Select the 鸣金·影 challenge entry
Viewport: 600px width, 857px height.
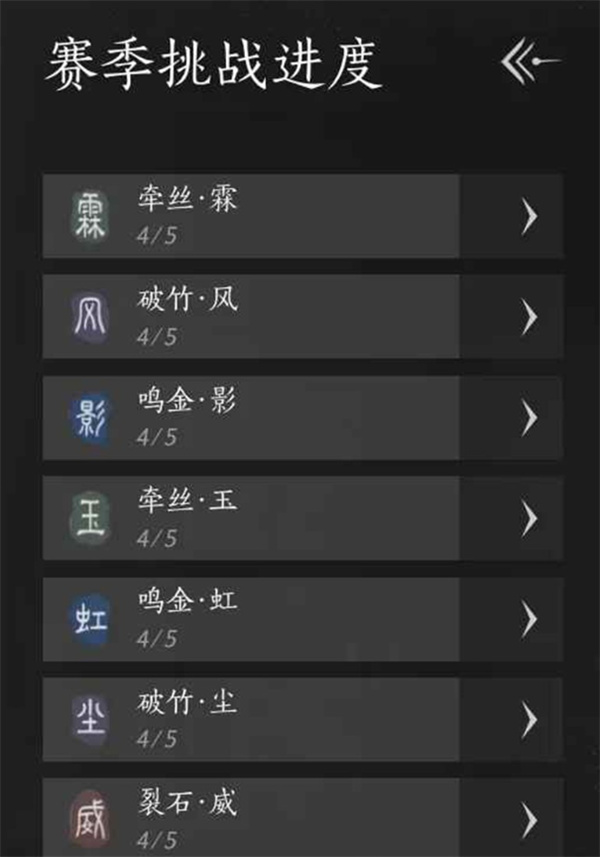pos(300,418)
